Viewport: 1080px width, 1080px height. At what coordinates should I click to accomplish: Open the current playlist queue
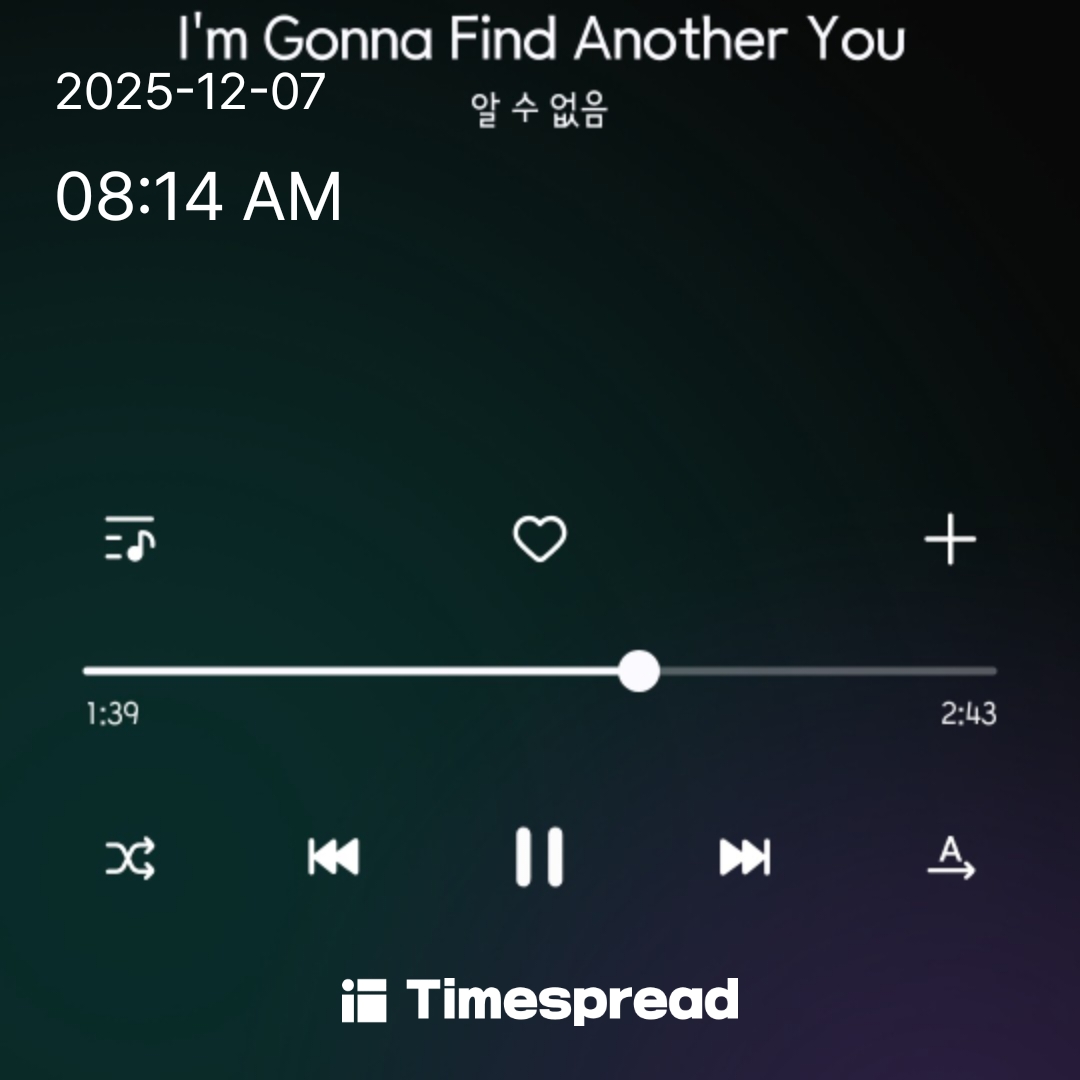(130, 540)
